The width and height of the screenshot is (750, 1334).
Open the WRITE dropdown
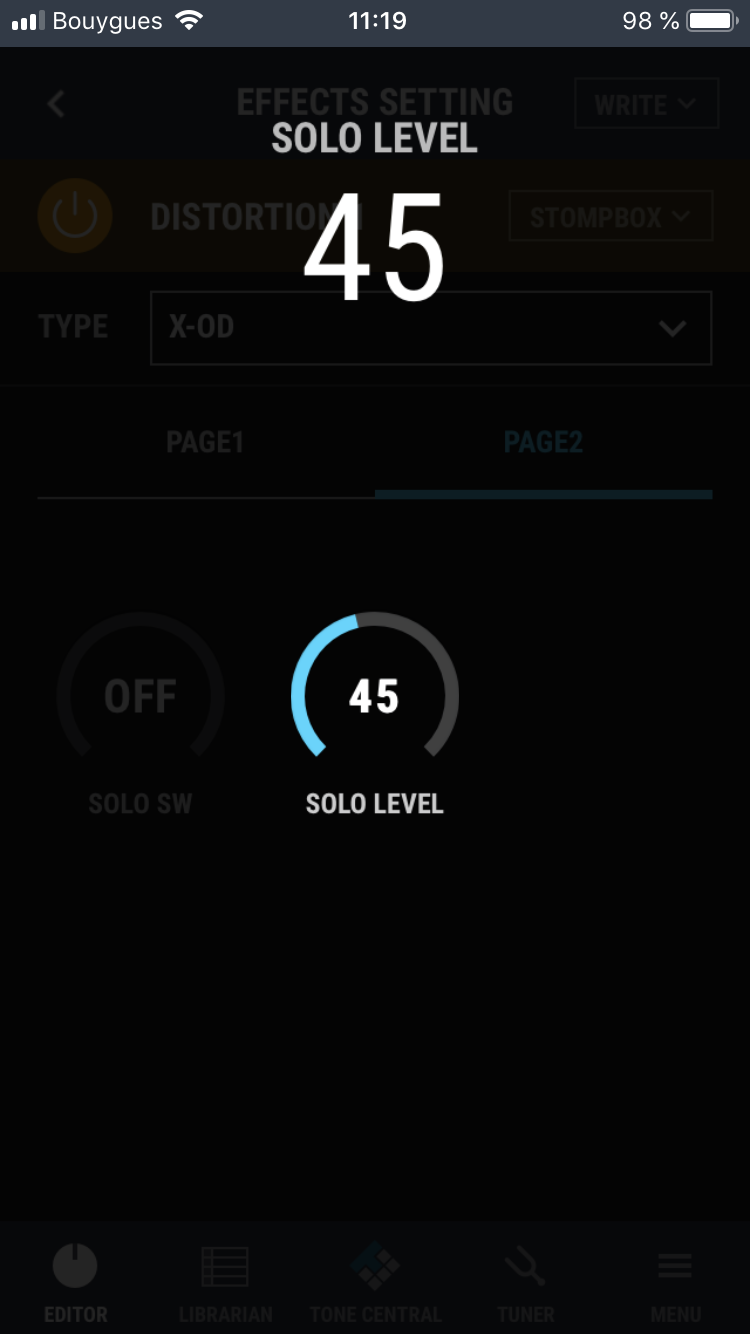646,104
